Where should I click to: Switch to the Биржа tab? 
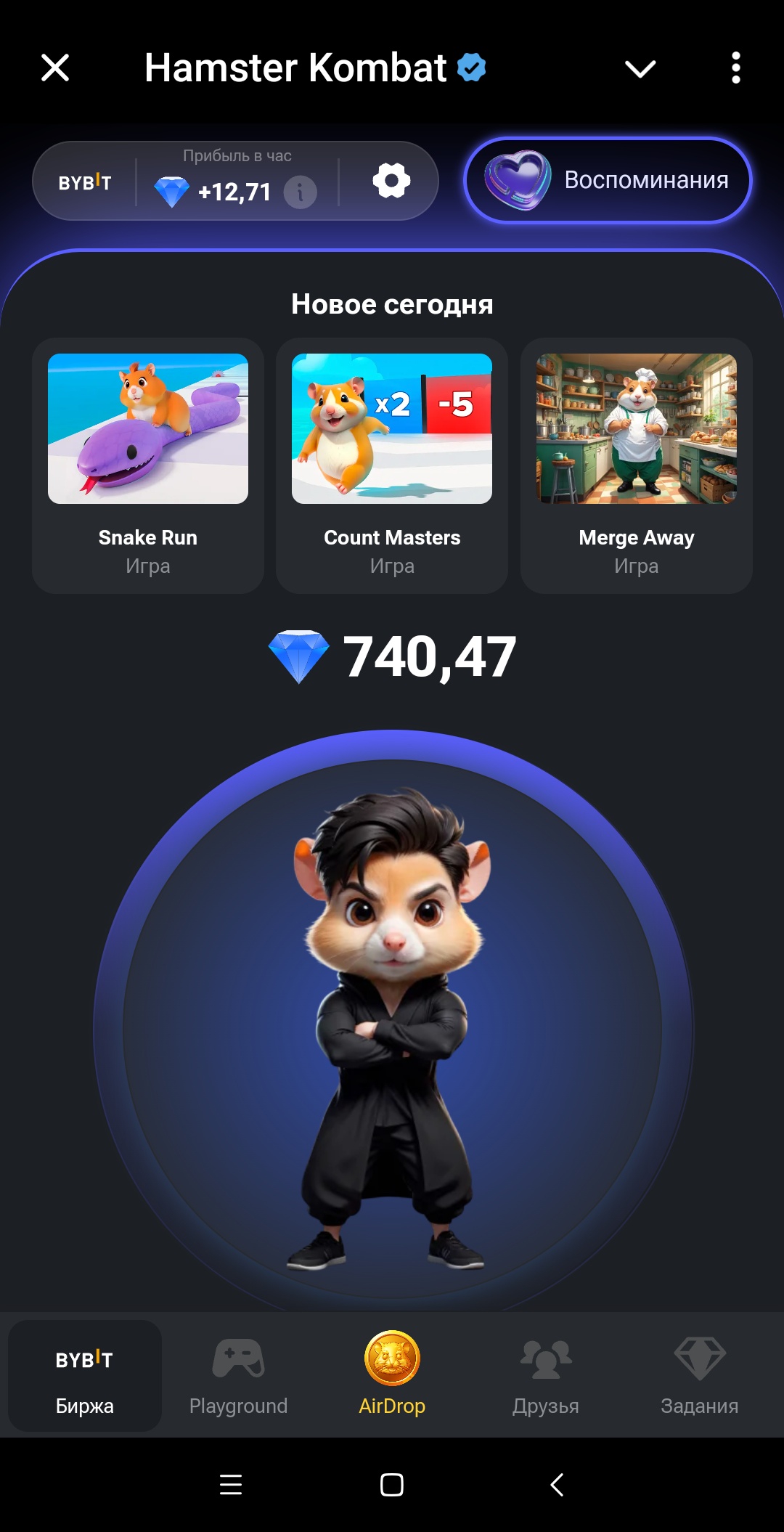(85, 1376)
